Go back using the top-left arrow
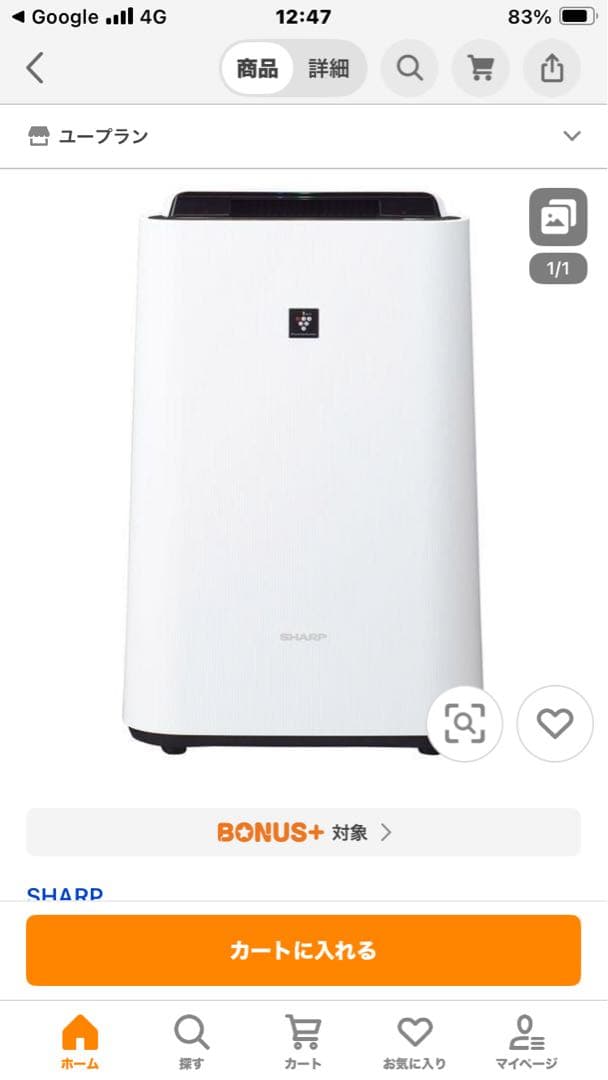The width and height of the screenshot is (608, 1080). [x=36, y=68]
